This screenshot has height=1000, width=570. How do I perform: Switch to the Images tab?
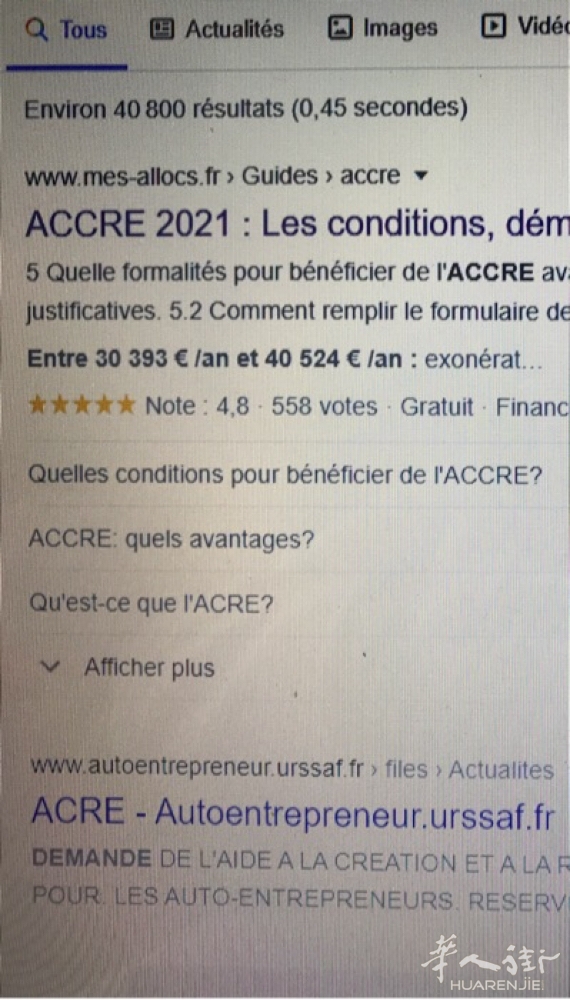383,27
